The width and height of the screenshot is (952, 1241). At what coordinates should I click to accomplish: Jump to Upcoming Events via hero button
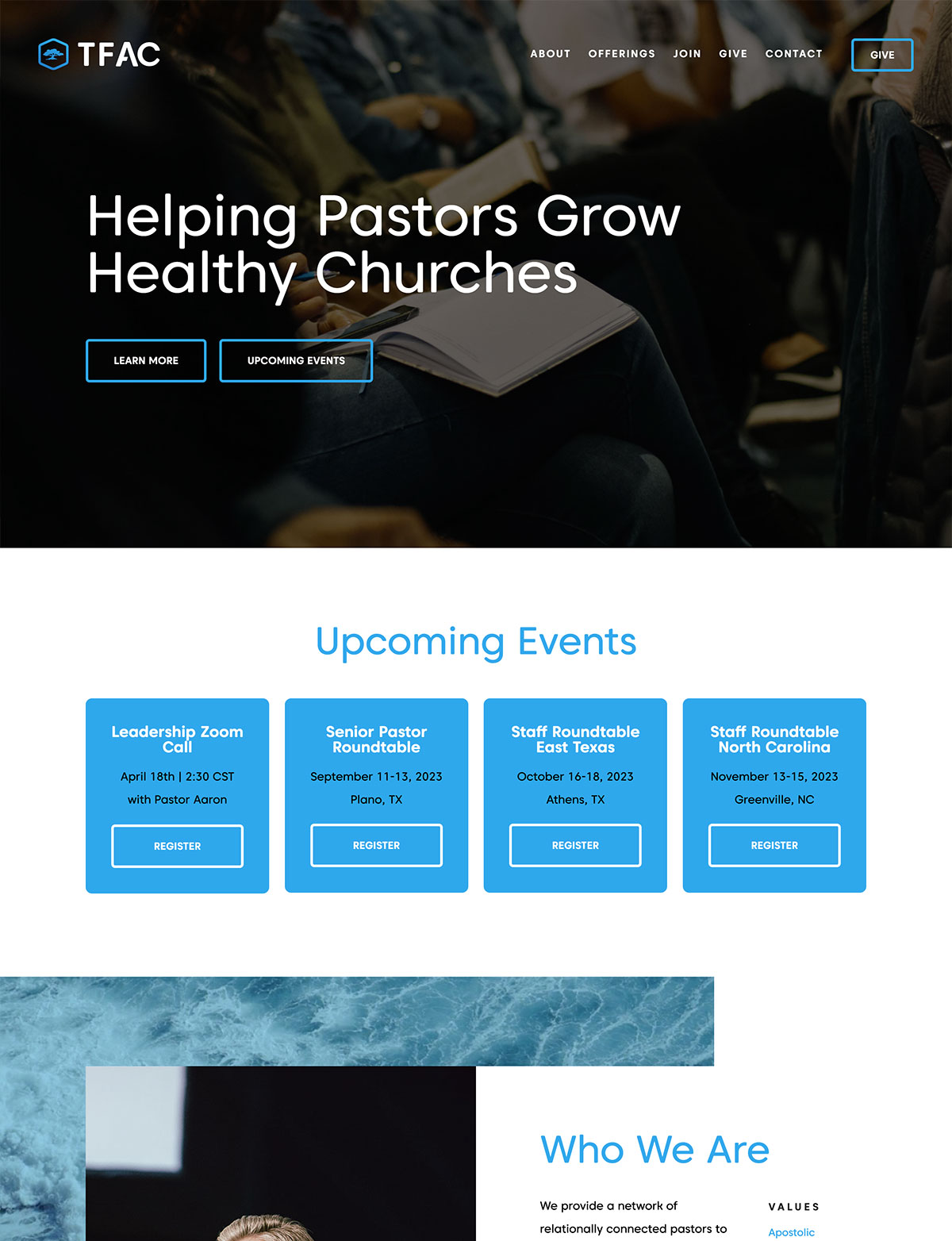pyautogui.click(x=296, y=360)
